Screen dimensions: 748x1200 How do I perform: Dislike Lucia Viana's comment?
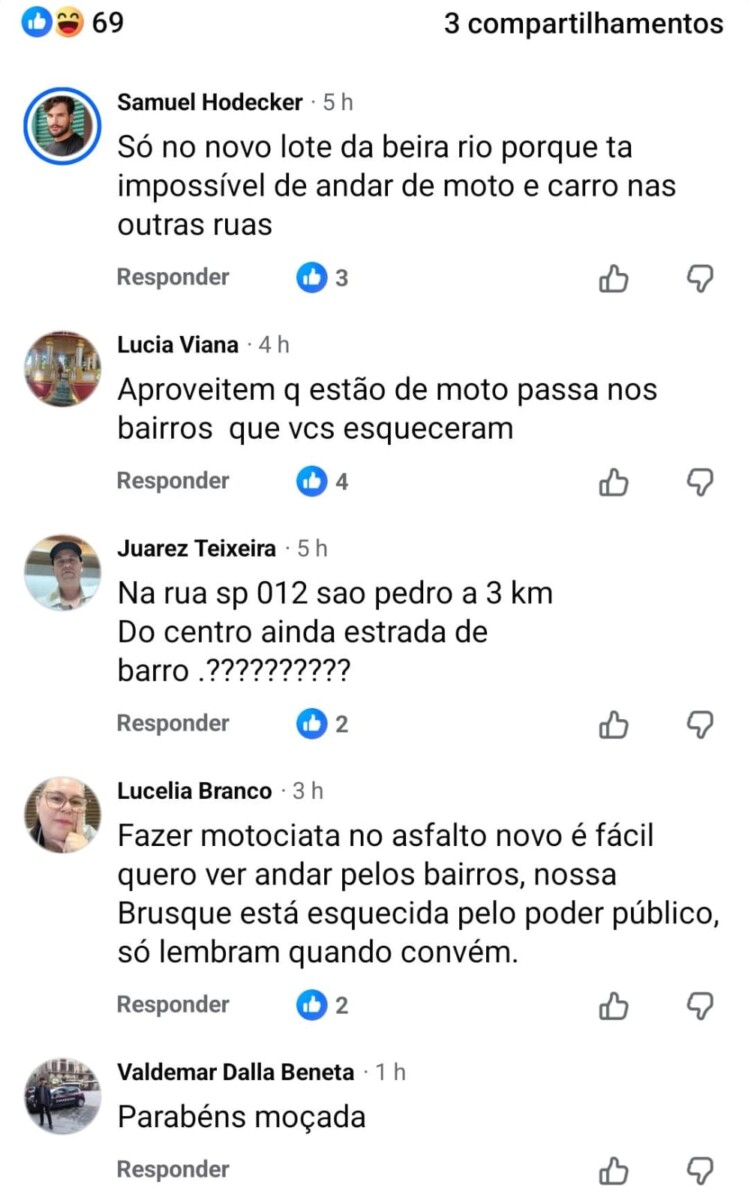pos(701,483)
